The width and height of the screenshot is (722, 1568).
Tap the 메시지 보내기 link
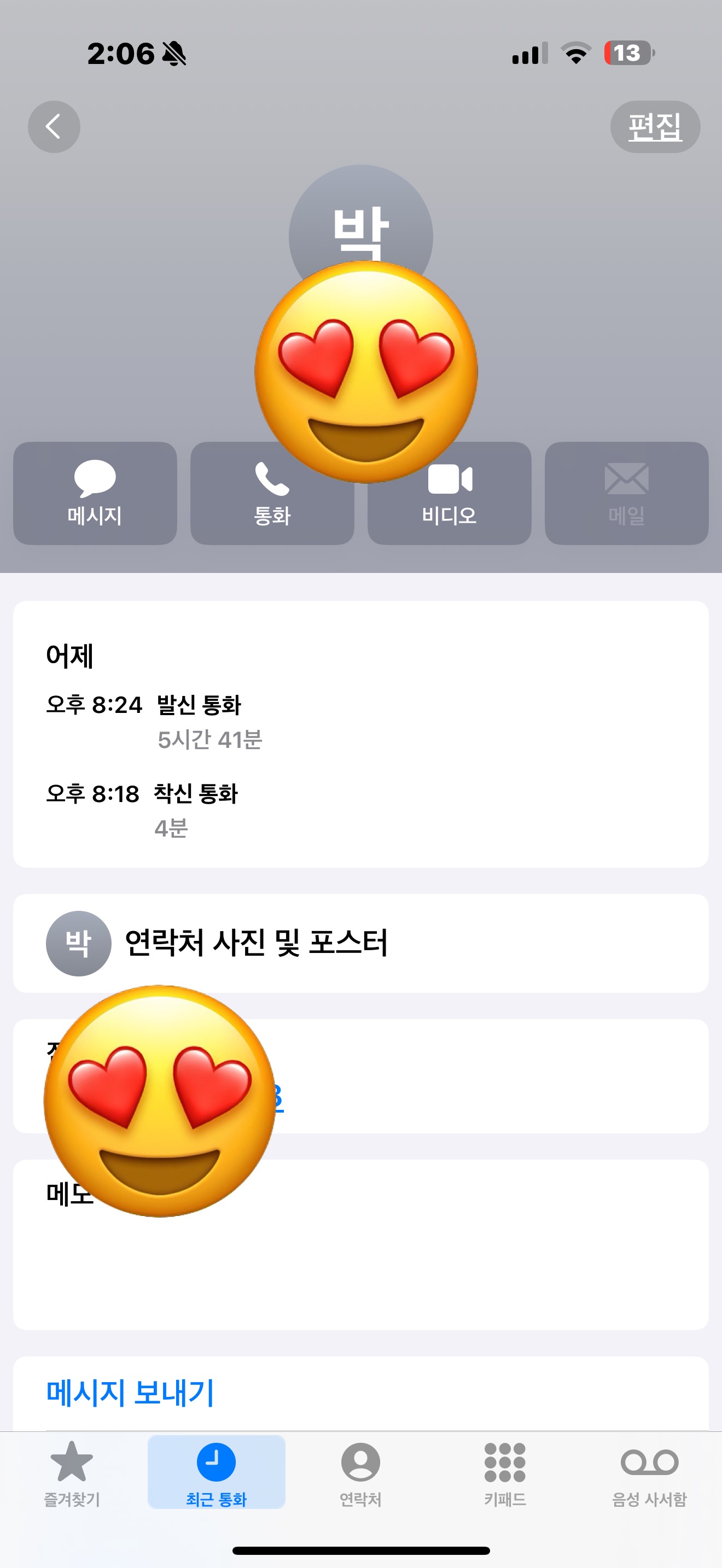pos(130,1393)
